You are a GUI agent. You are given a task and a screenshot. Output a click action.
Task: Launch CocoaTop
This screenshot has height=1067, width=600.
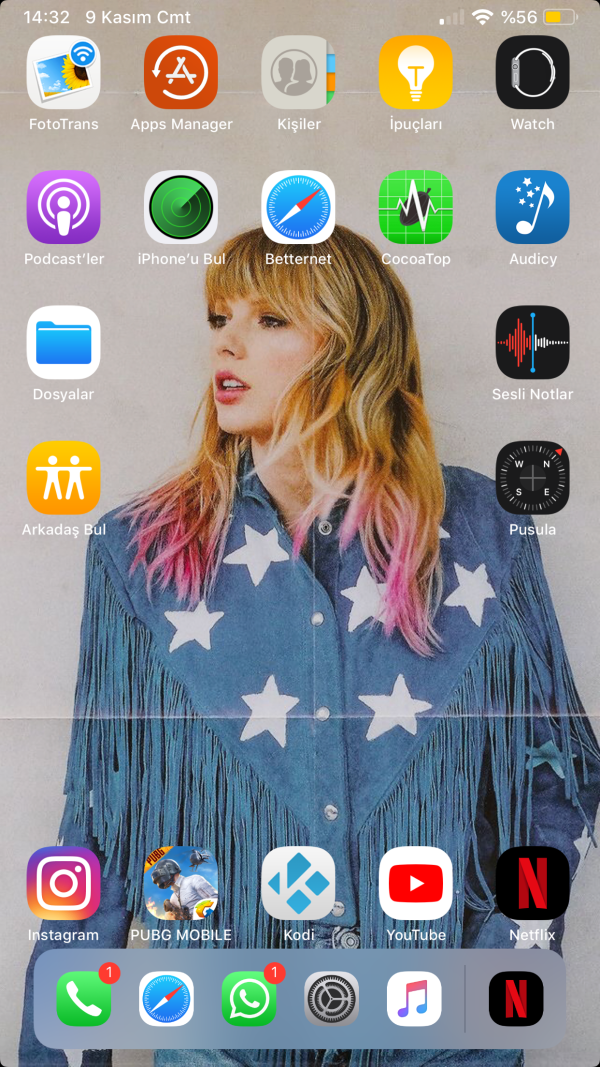coord(416,208)
